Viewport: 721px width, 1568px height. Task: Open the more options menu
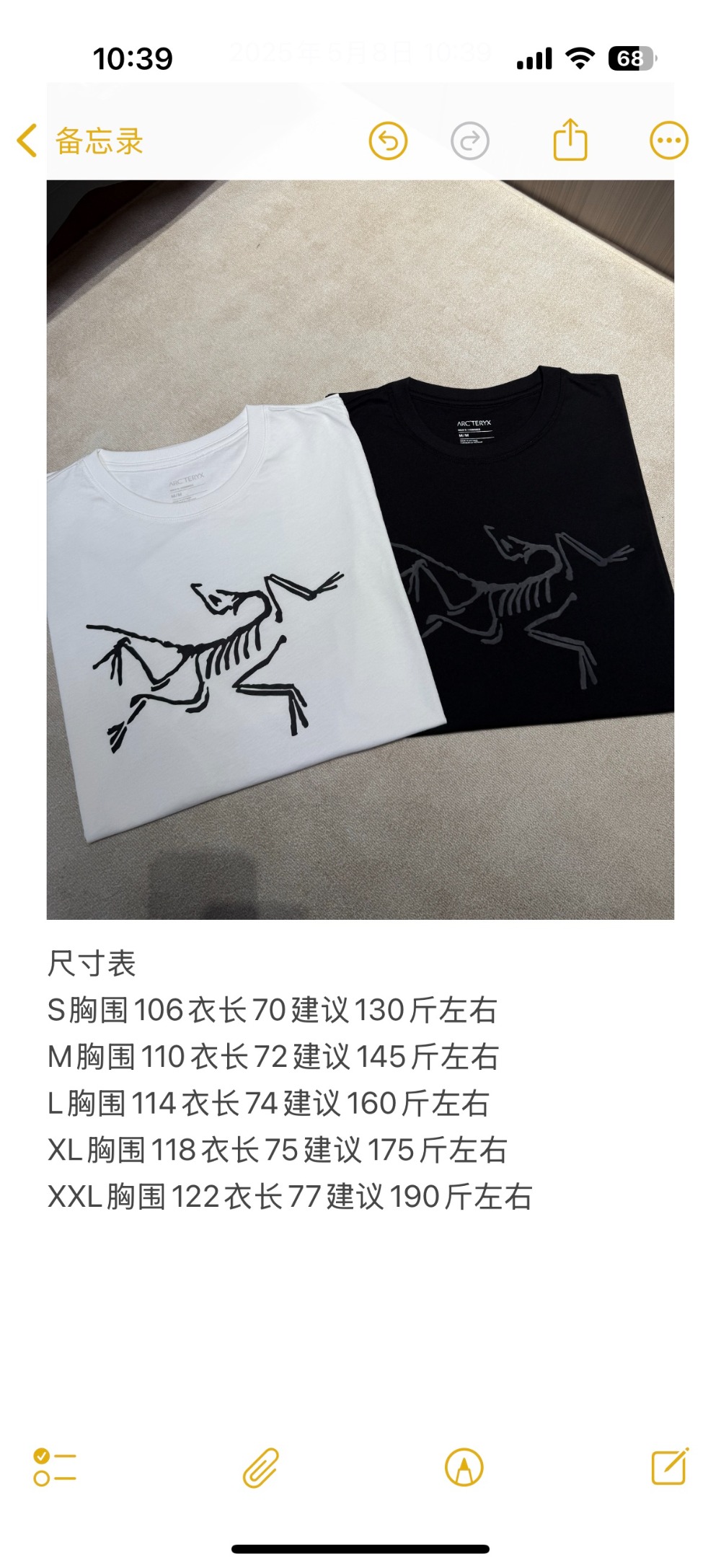pos(668,141)
